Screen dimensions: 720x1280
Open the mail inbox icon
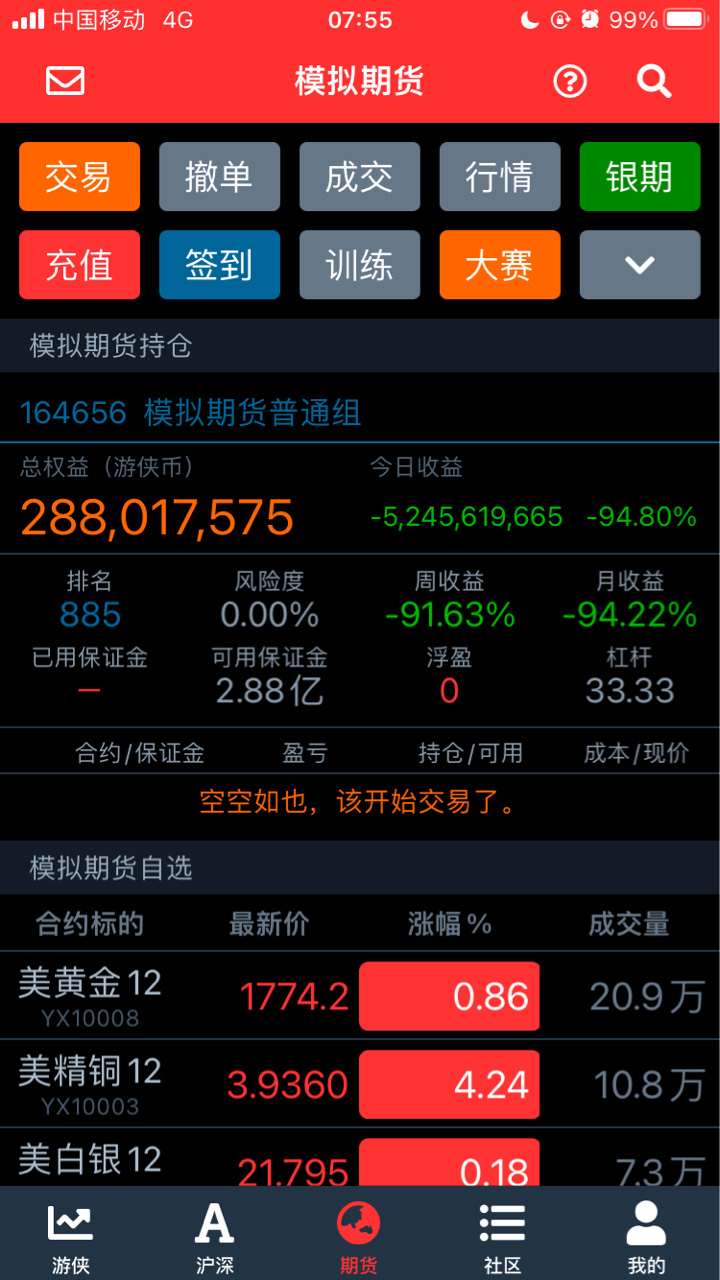pyautogui.click(x=65, y=81)
